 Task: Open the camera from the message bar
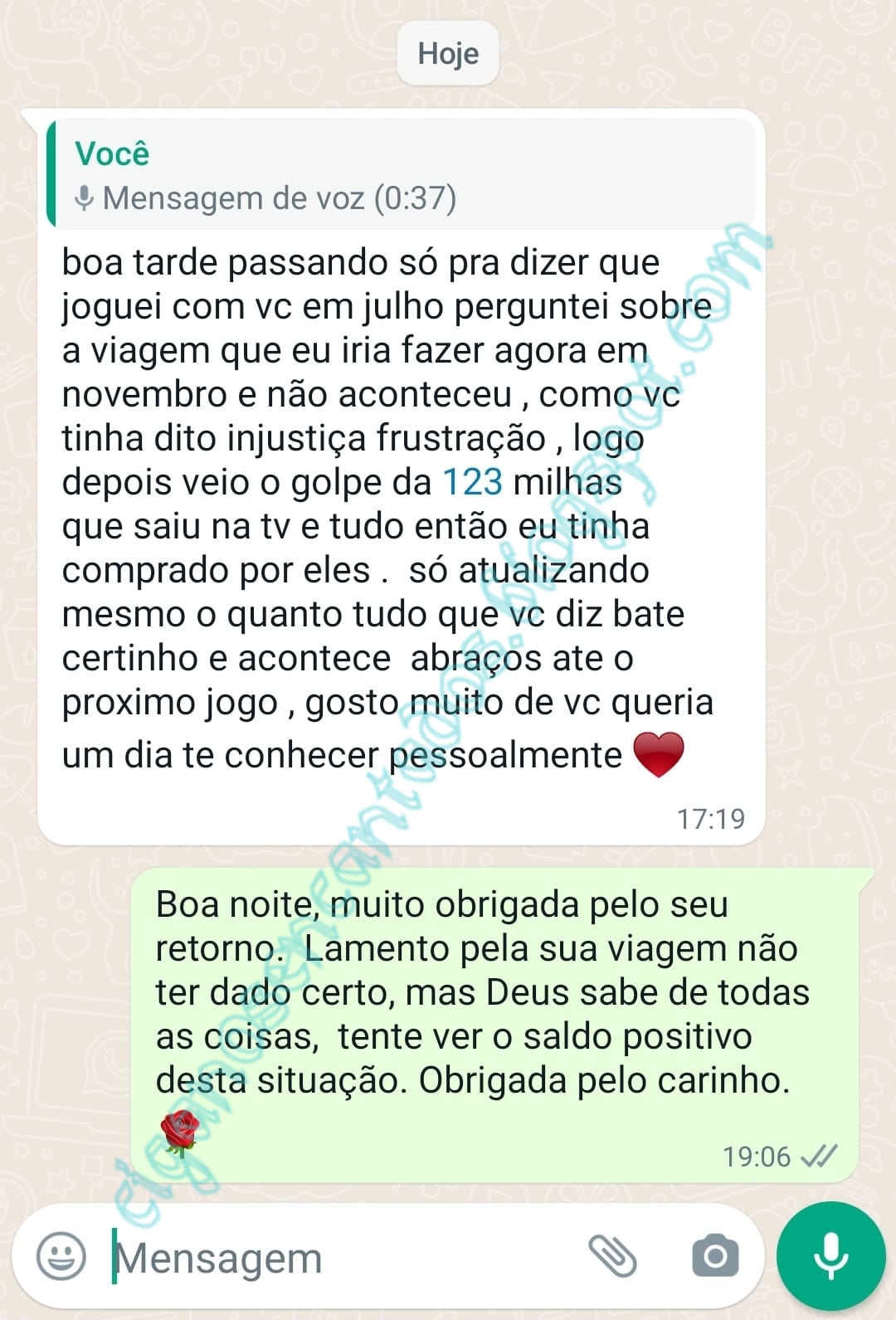click(714, 1256)
